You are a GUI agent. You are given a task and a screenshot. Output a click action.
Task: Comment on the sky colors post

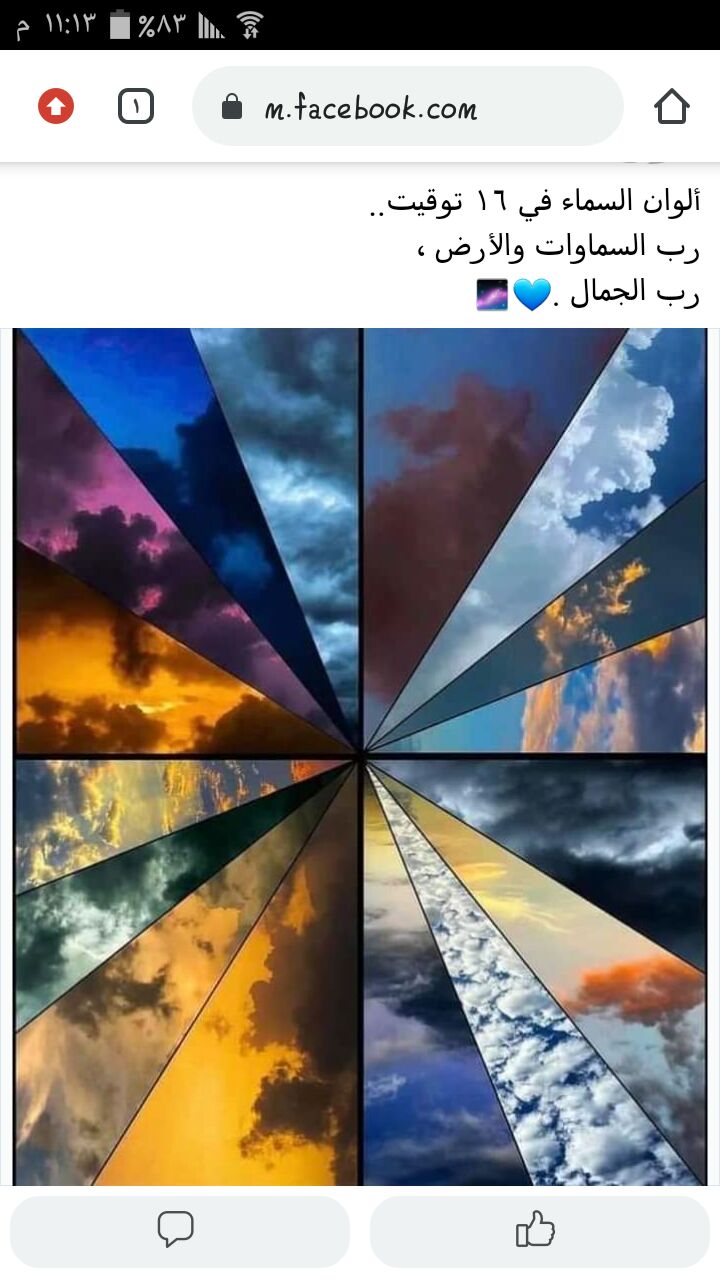(180, 1231)
